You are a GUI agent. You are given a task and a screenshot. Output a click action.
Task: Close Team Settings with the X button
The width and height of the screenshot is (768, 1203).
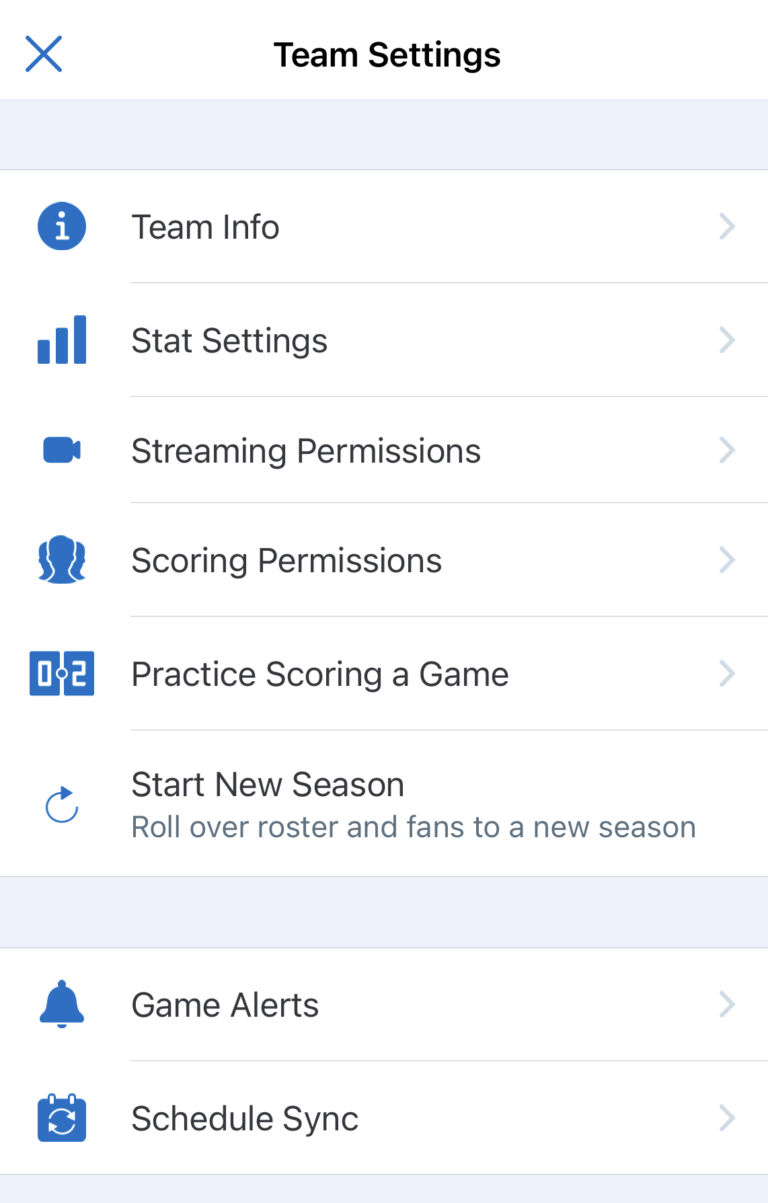[x=43, y=54]
